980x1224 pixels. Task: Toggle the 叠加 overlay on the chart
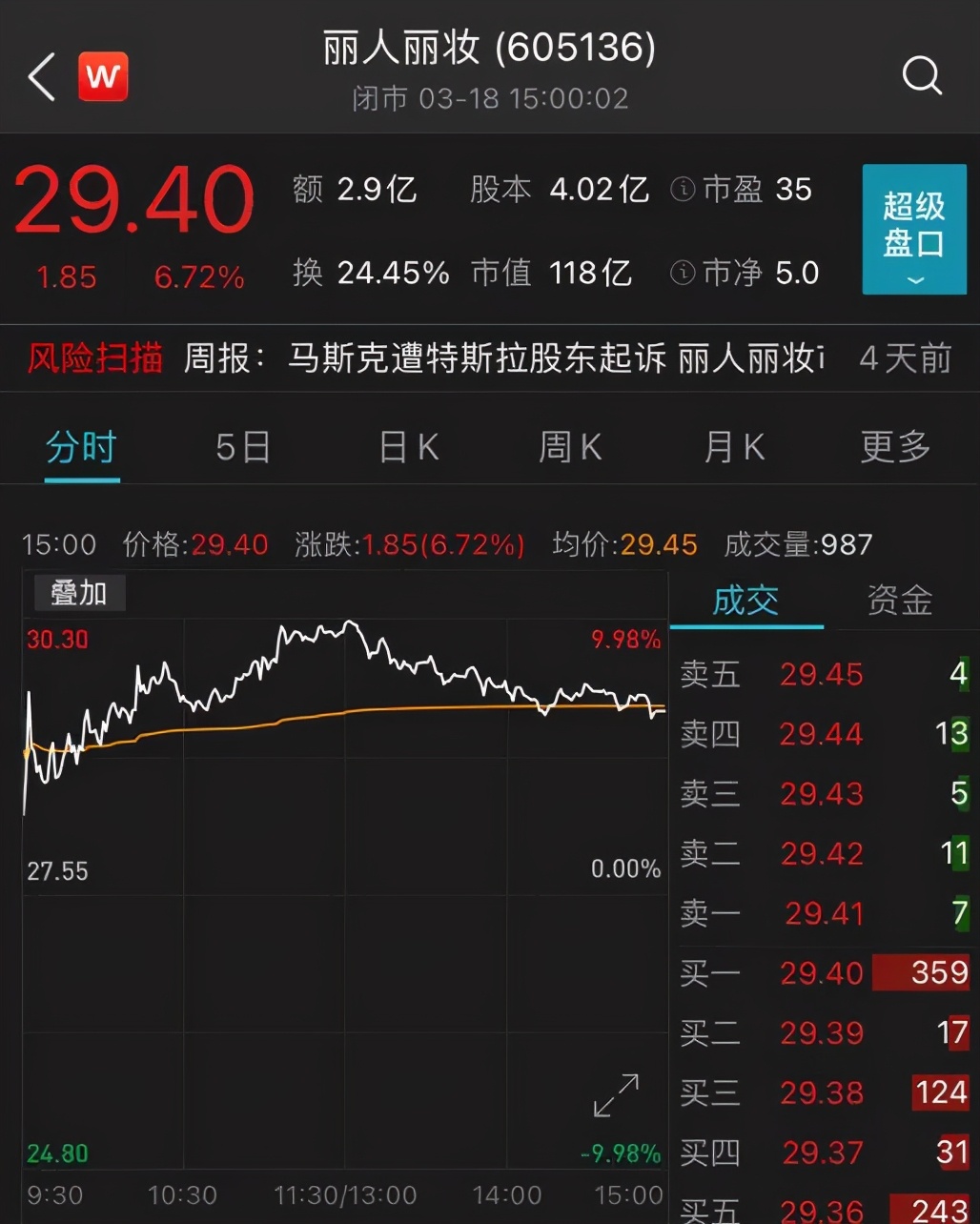coord(79,593)
